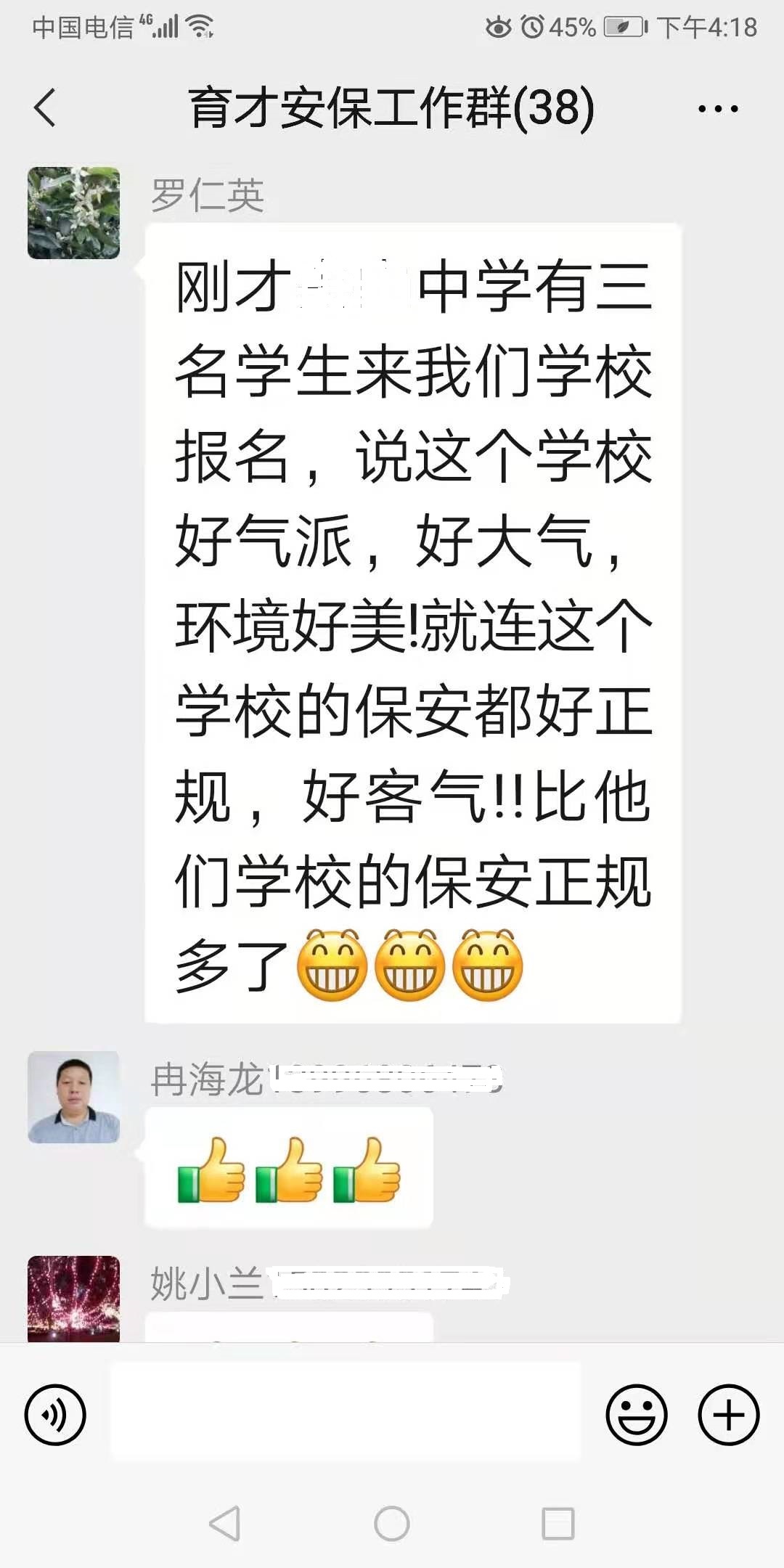Switch to voice message input
This screenshot has width=784, height=1568.
55,1415
